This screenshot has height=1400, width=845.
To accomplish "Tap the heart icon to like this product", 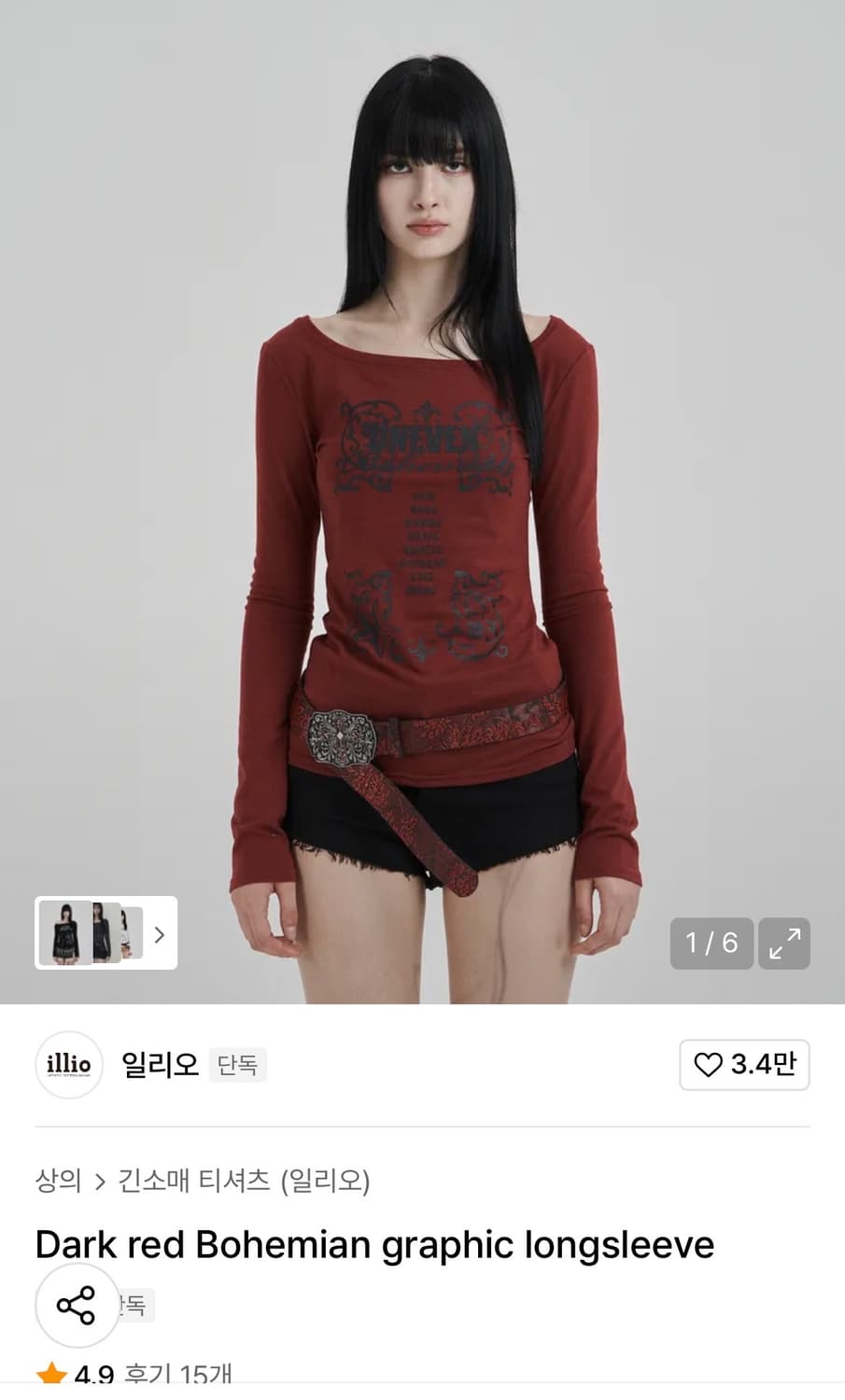I will pos(711,1065).
